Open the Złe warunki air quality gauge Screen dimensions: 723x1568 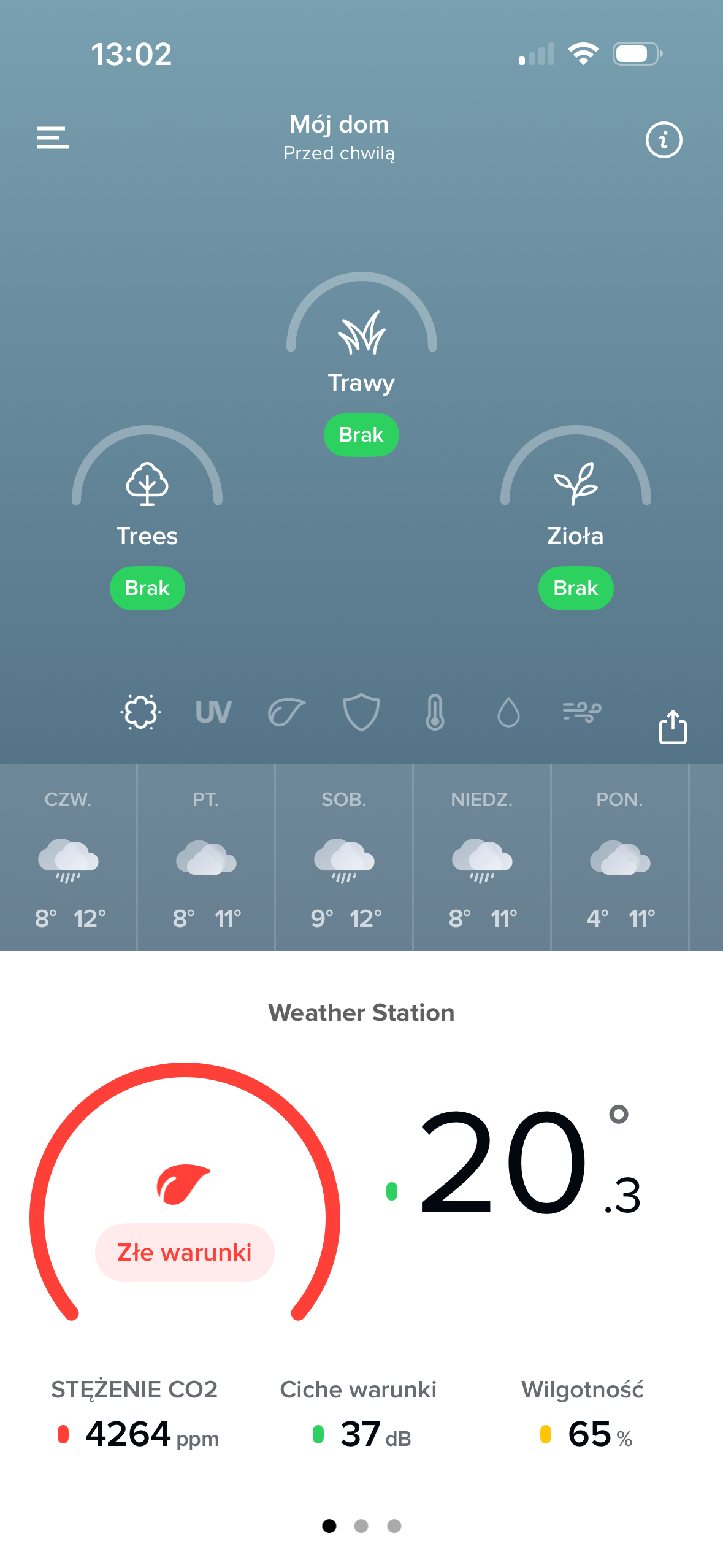point(185,1202)
